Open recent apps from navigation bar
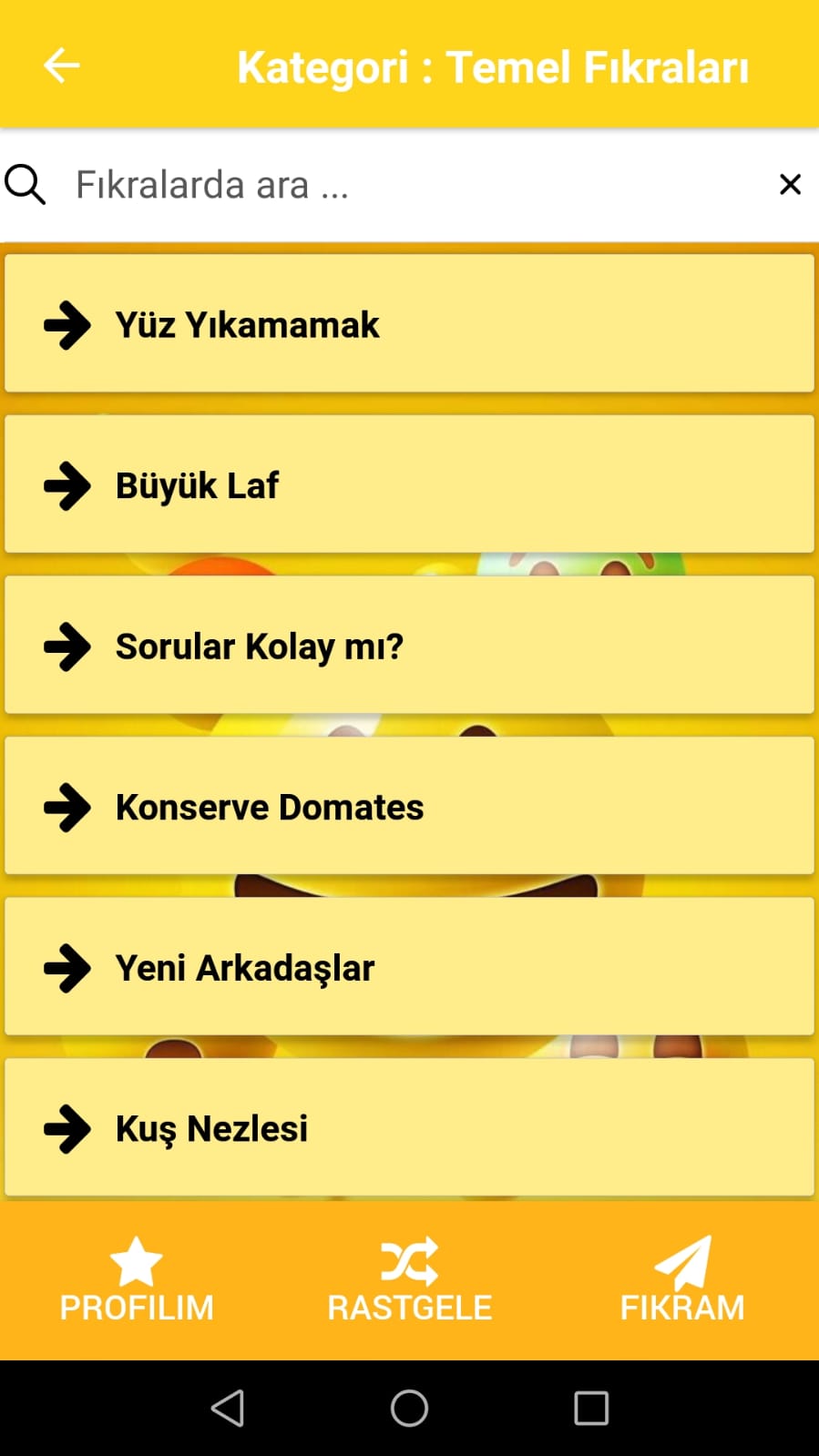Image resolution: width=819 pixels, height=1456 pixels. [x=591, y=1408]
